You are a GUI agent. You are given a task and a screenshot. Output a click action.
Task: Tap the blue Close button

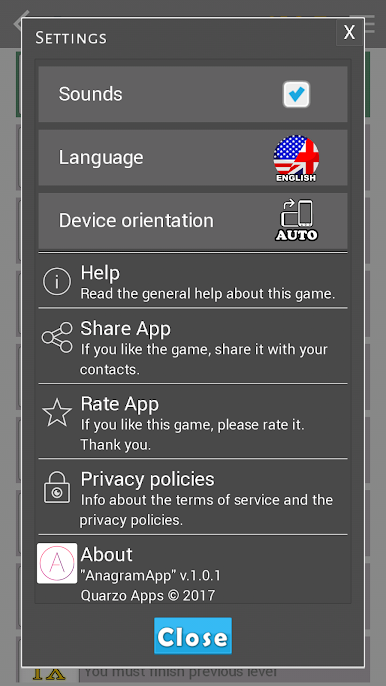pos(193,636)
